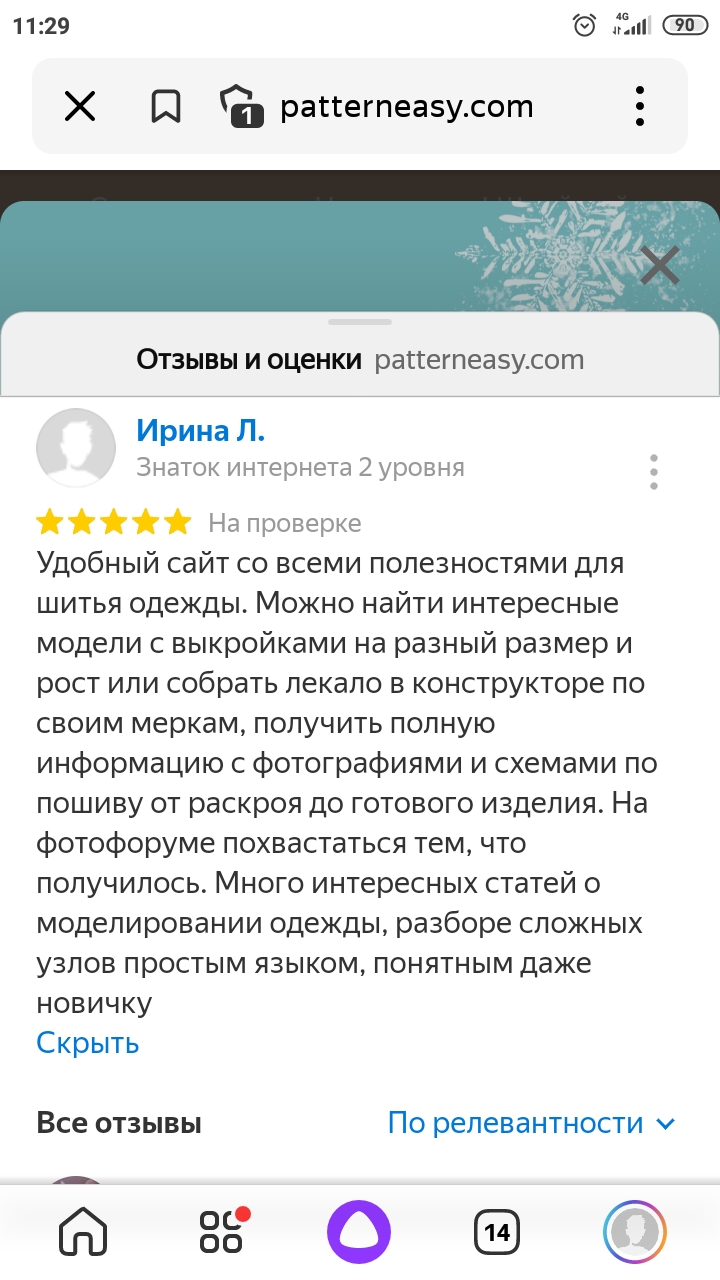Dismiss the snowflake banner
This screenshot has height=1280, width=720.
pyautogui.click(x=660, y=266)
